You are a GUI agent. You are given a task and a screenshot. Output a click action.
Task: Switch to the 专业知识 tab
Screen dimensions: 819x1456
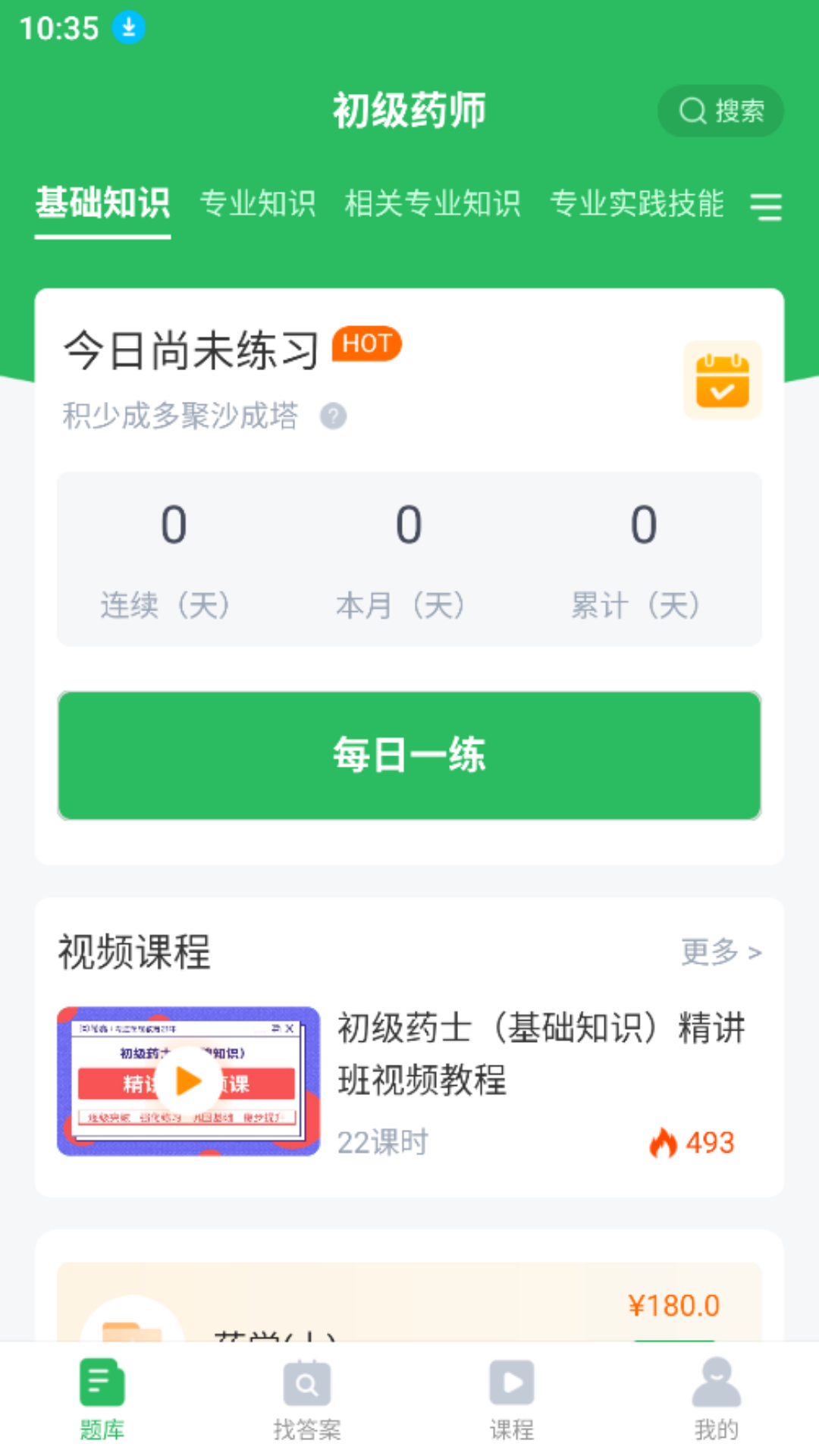tap(258, 203)
